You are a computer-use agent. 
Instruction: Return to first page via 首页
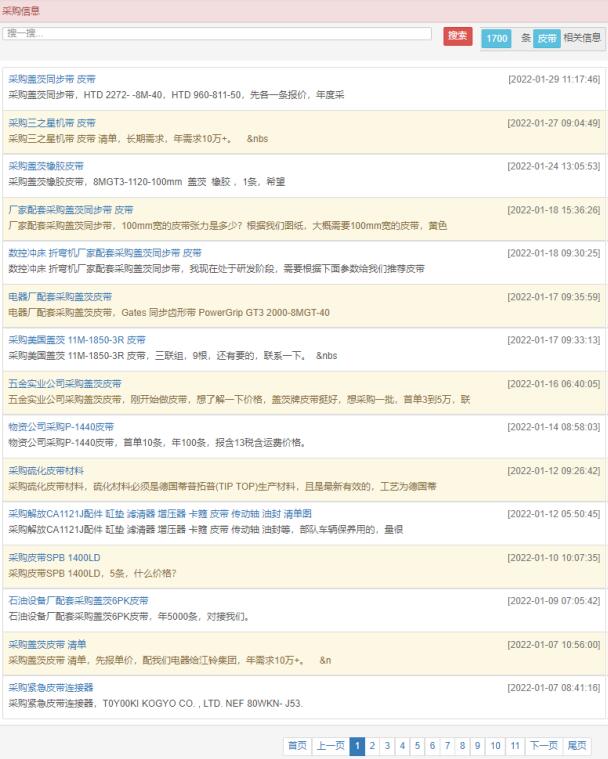click(x=297, y=746)
